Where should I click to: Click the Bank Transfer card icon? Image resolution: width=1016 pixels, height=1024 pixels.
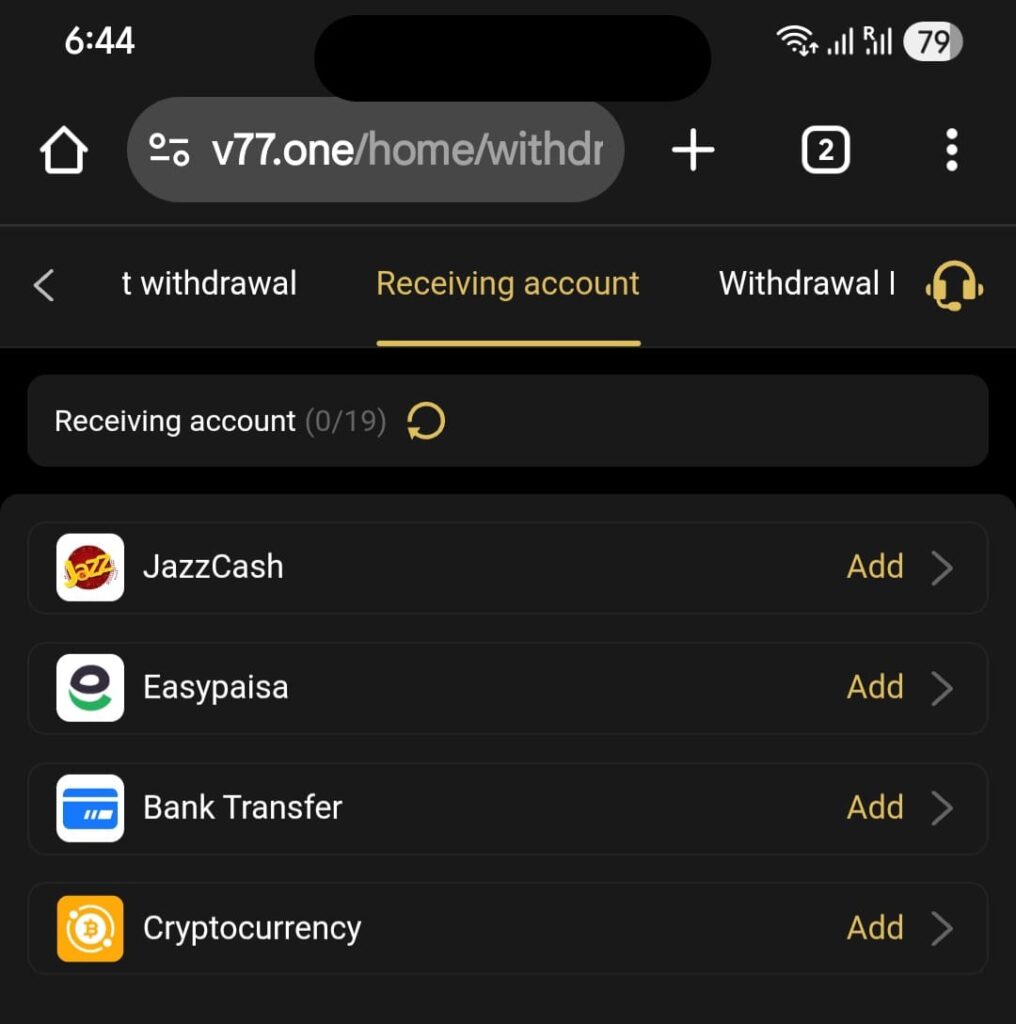89,807
